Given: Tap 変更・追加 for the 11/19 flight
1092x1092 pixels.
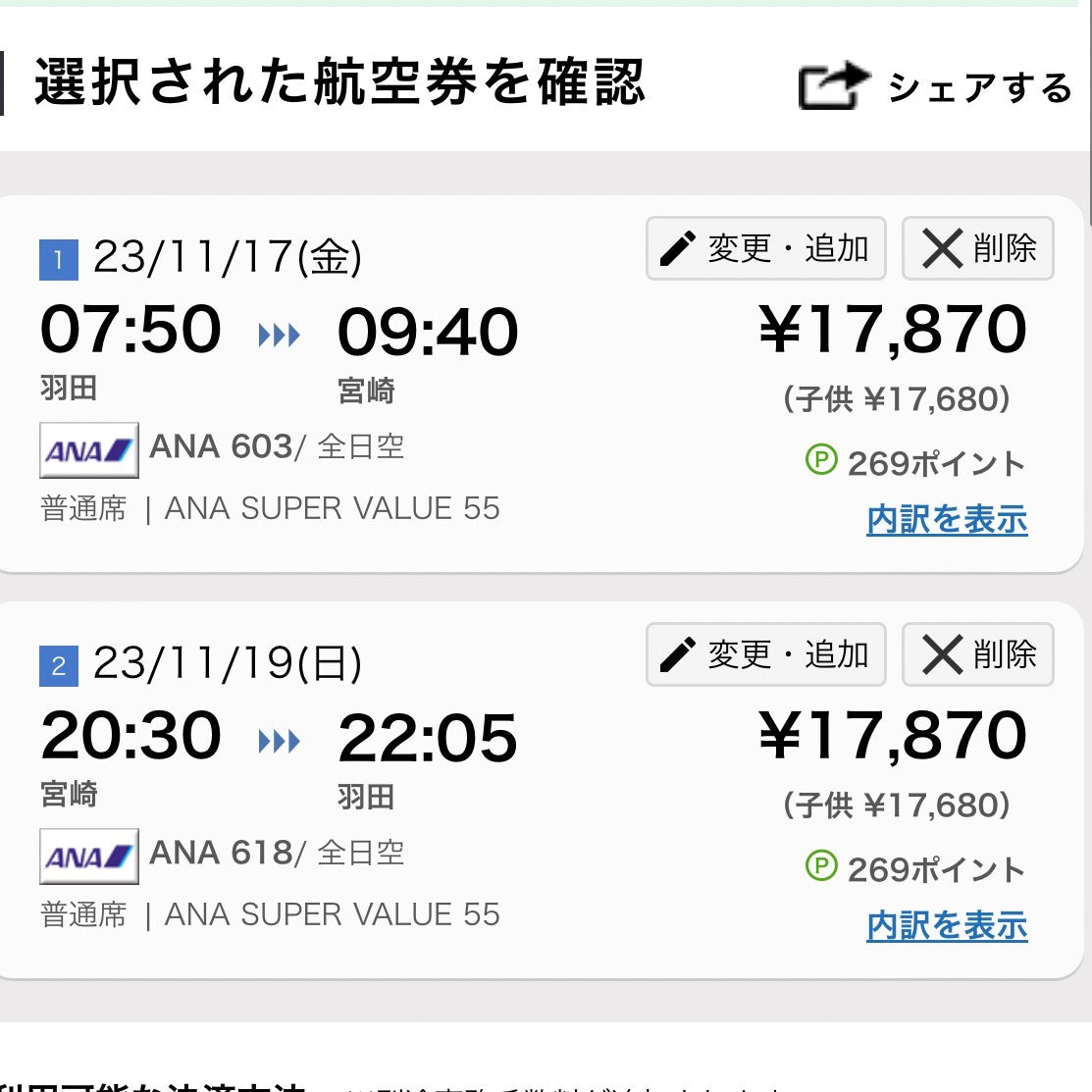Looking at the screenshot, I should coord(766,655).
